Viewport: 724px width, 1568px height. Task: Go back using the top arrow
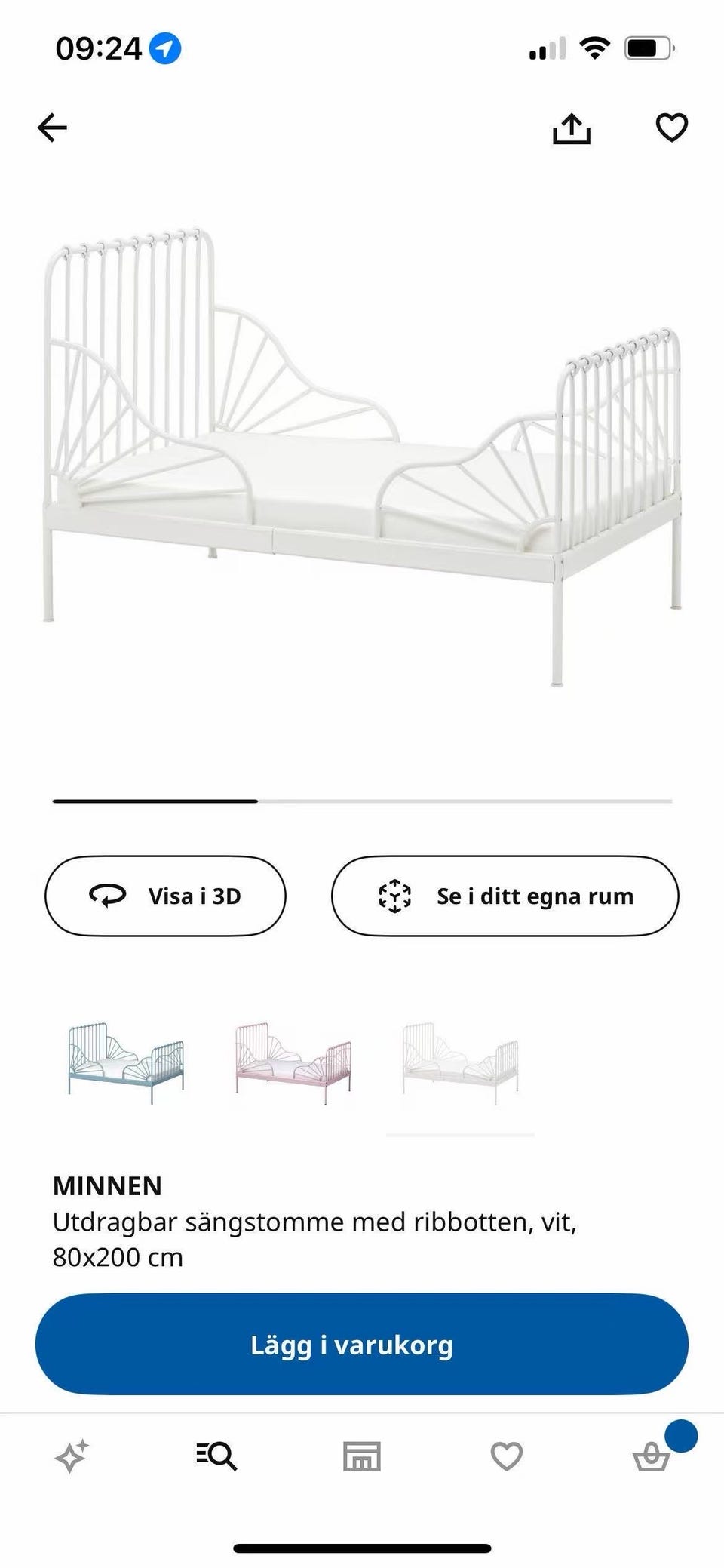point(52,128)
